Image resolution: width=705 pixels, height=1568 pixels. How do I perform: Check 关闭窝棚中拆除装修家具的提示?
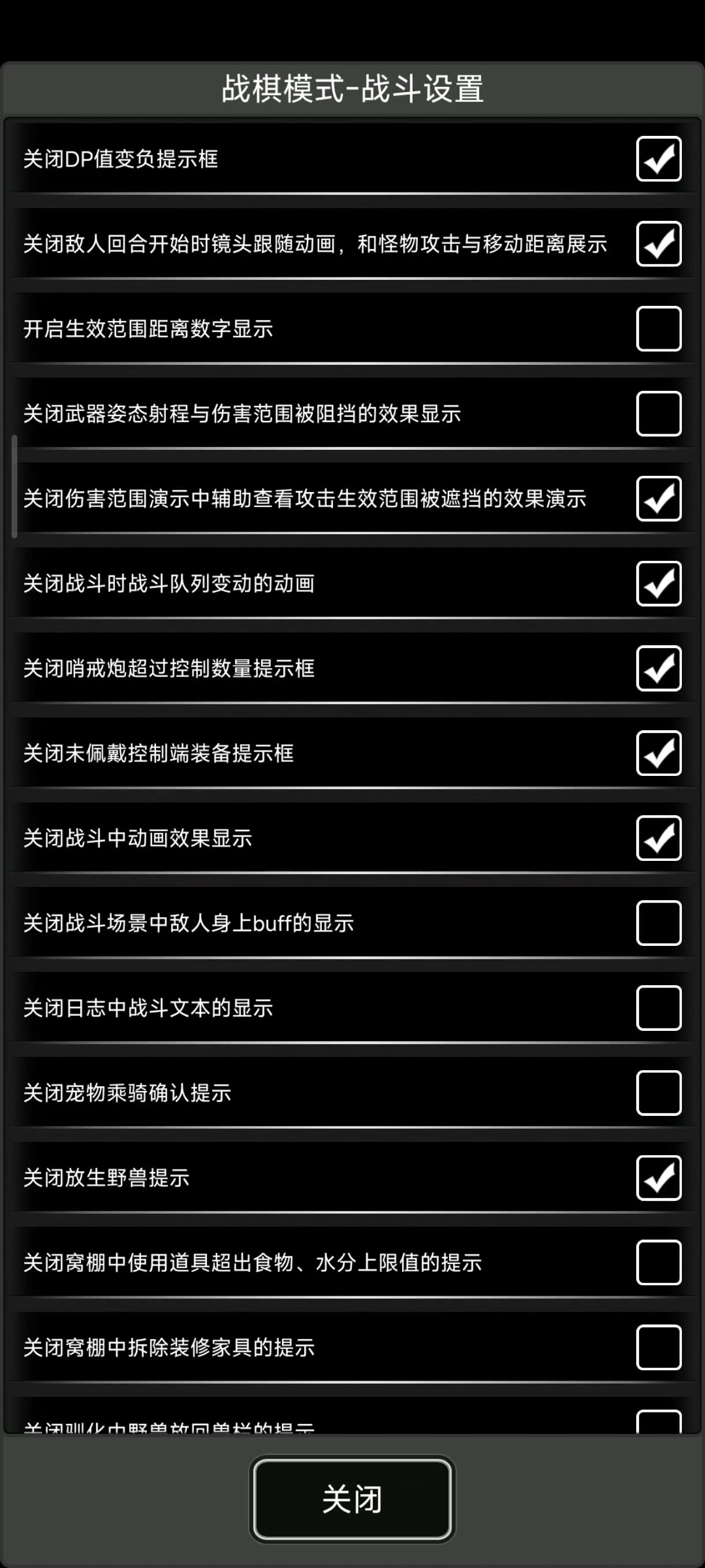tap(659, 1348)
